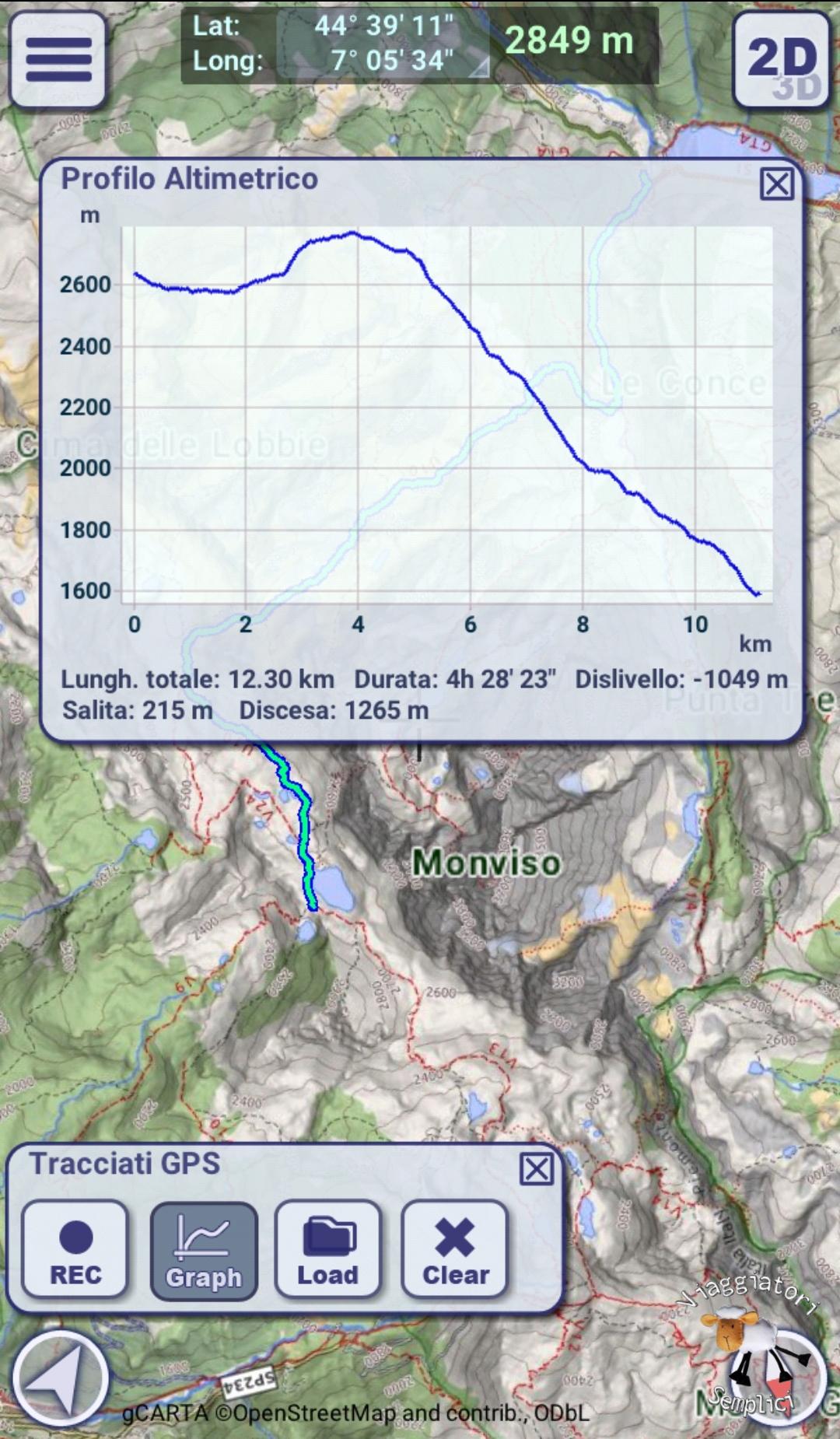Viewport: 840px width, 1439px height.
Task: Toggle the Graph elevation profile
Action: pyautogui.click(x=204, y=1251)
